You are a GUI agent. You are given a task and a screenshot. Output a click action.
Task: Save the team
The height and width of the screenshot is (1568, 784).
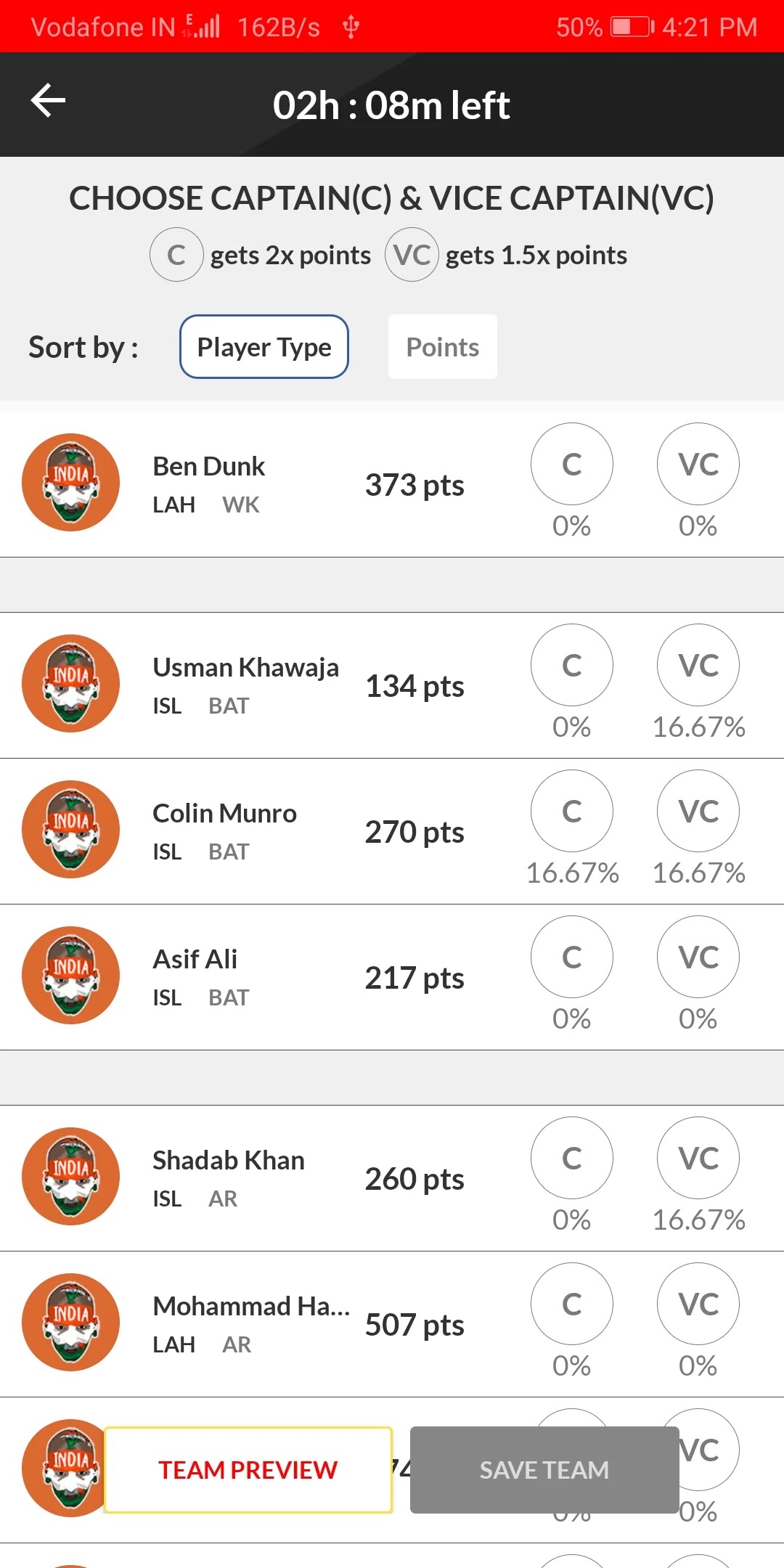click(544, 1470)
